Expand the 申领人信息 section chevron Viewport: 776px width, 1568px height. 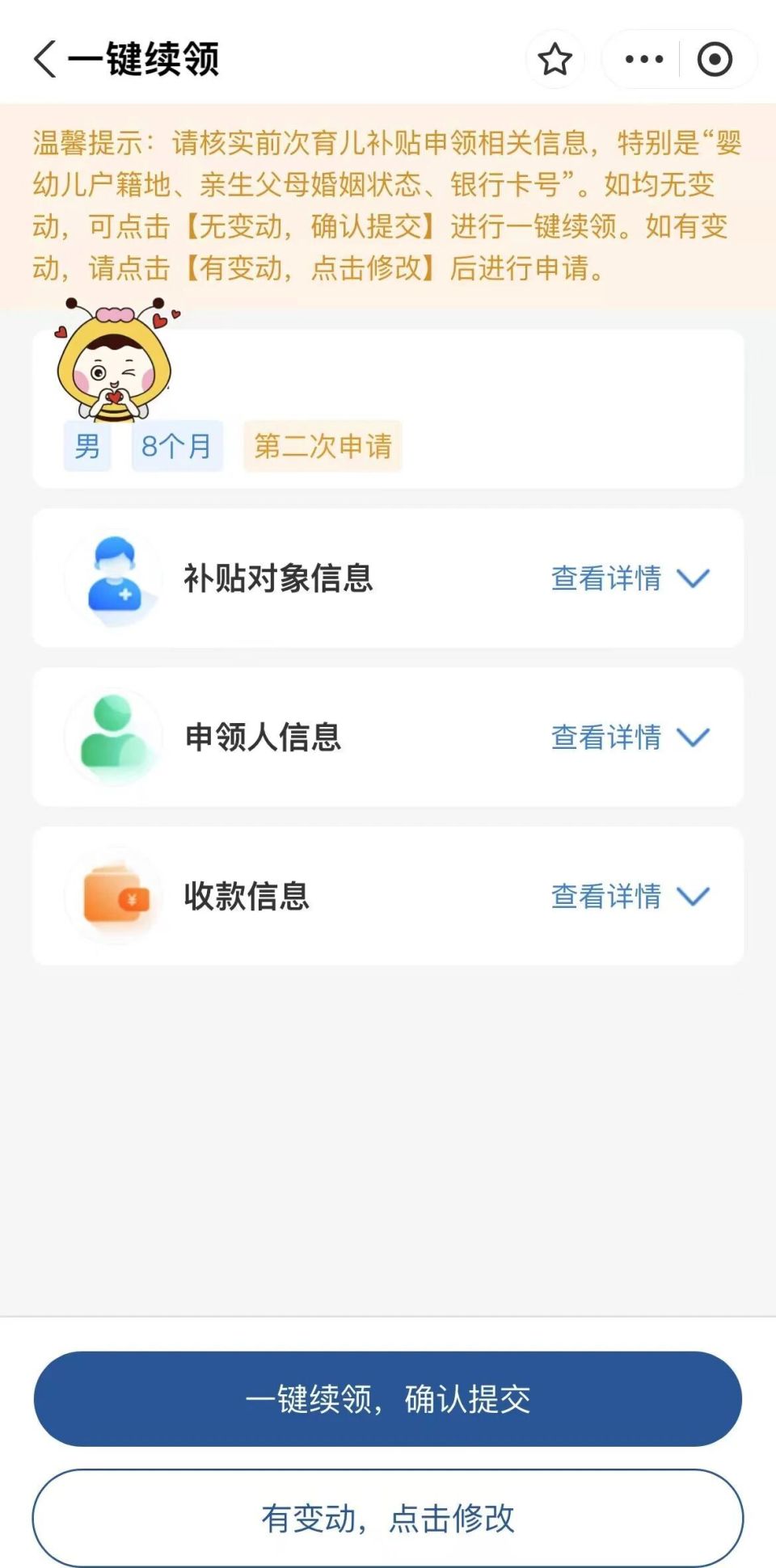692,738
